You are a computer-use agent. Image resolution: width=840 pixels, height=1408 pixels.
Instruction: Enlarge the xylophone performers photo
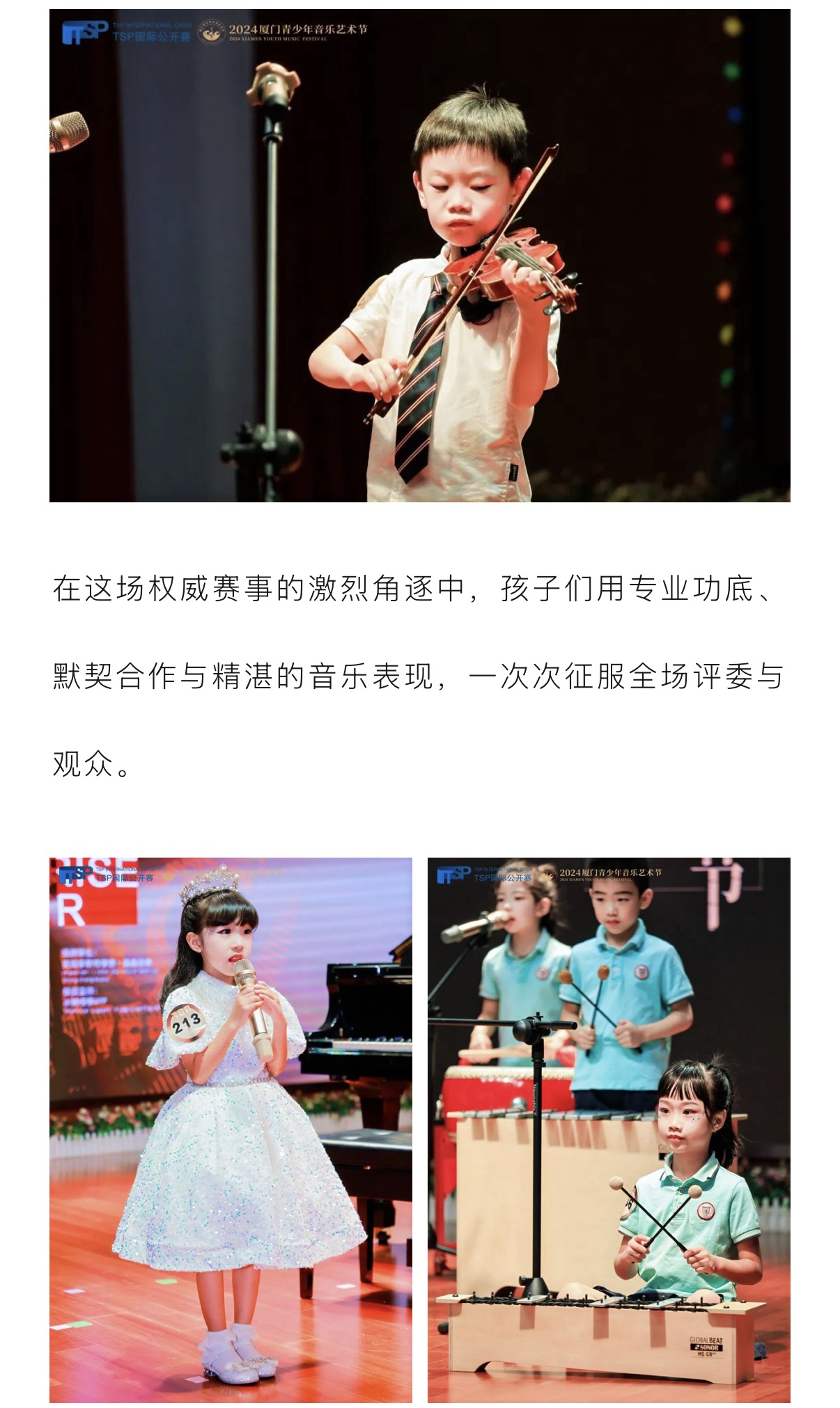pos(608,1129)
